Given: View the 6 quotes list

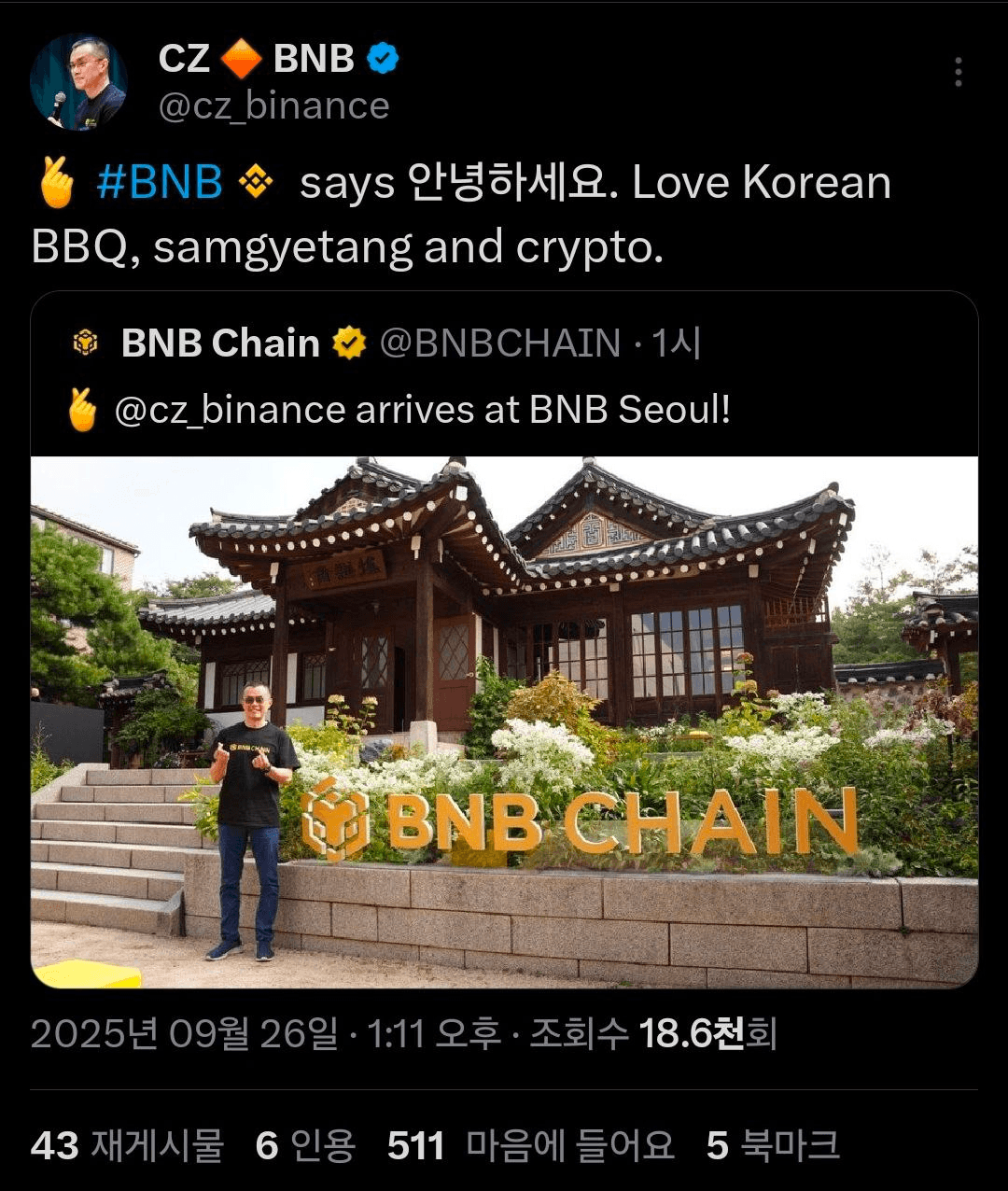Looking at the screenshot, I should (305, 1145).
